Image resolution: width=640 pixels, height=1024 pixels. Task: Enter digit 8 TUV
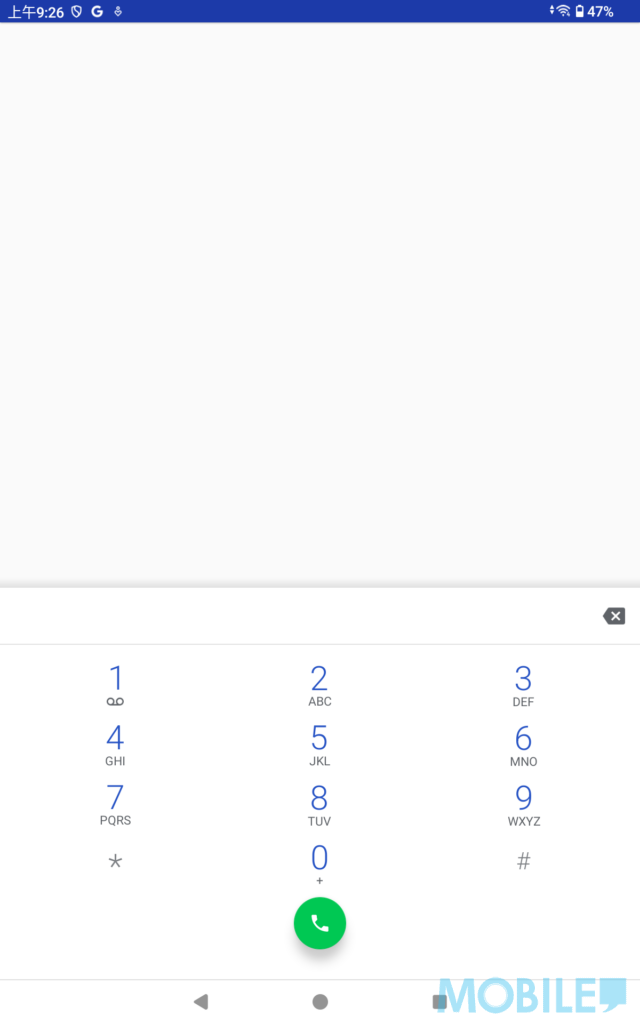pos(319,804)
